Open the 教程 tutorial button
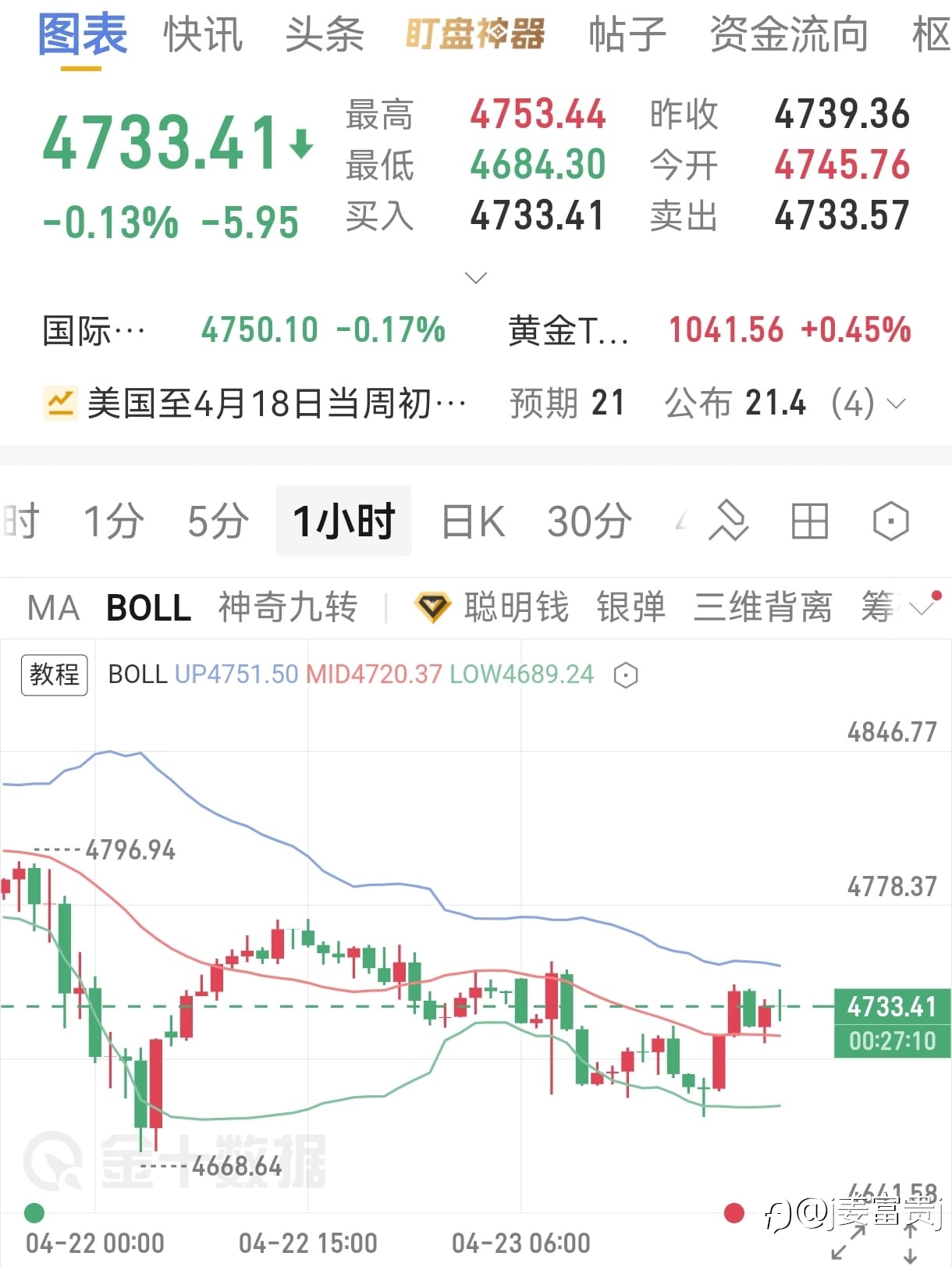 pos(55,674)
